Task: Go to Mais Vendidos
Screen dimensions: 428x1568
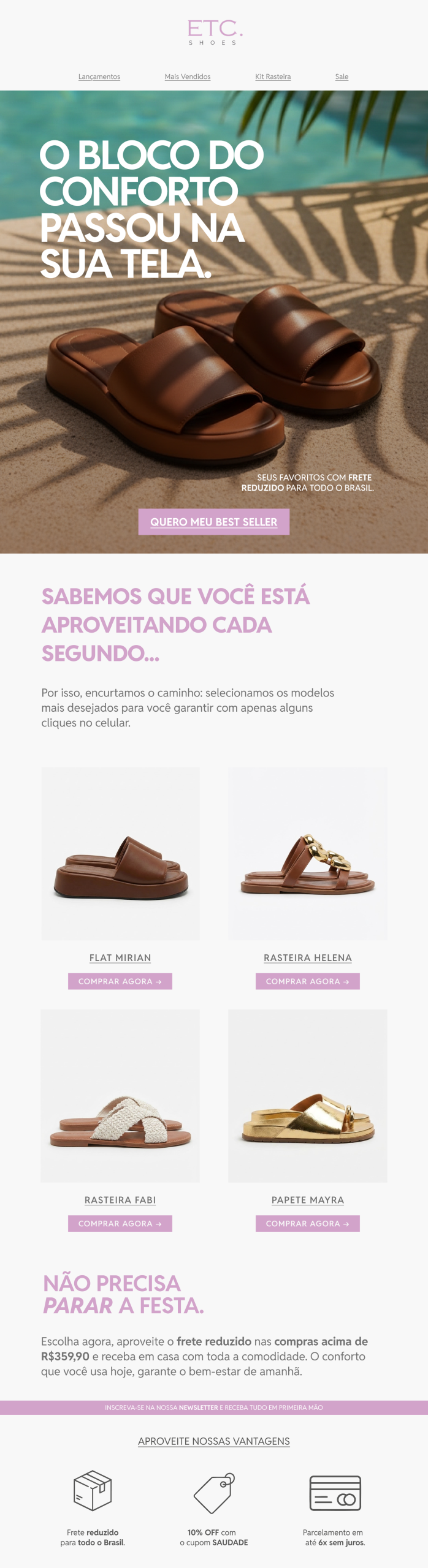Action: click(188, 77)
